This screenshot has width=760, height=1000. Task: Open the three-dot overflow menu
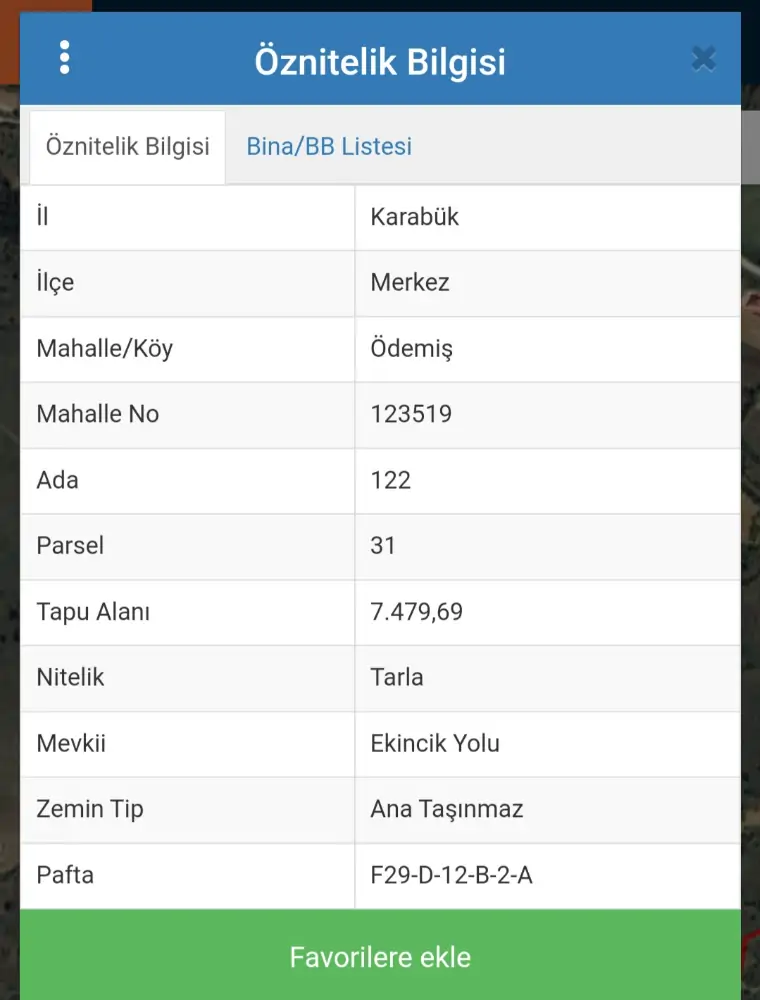pyautogui.click(x=65, y=58)
